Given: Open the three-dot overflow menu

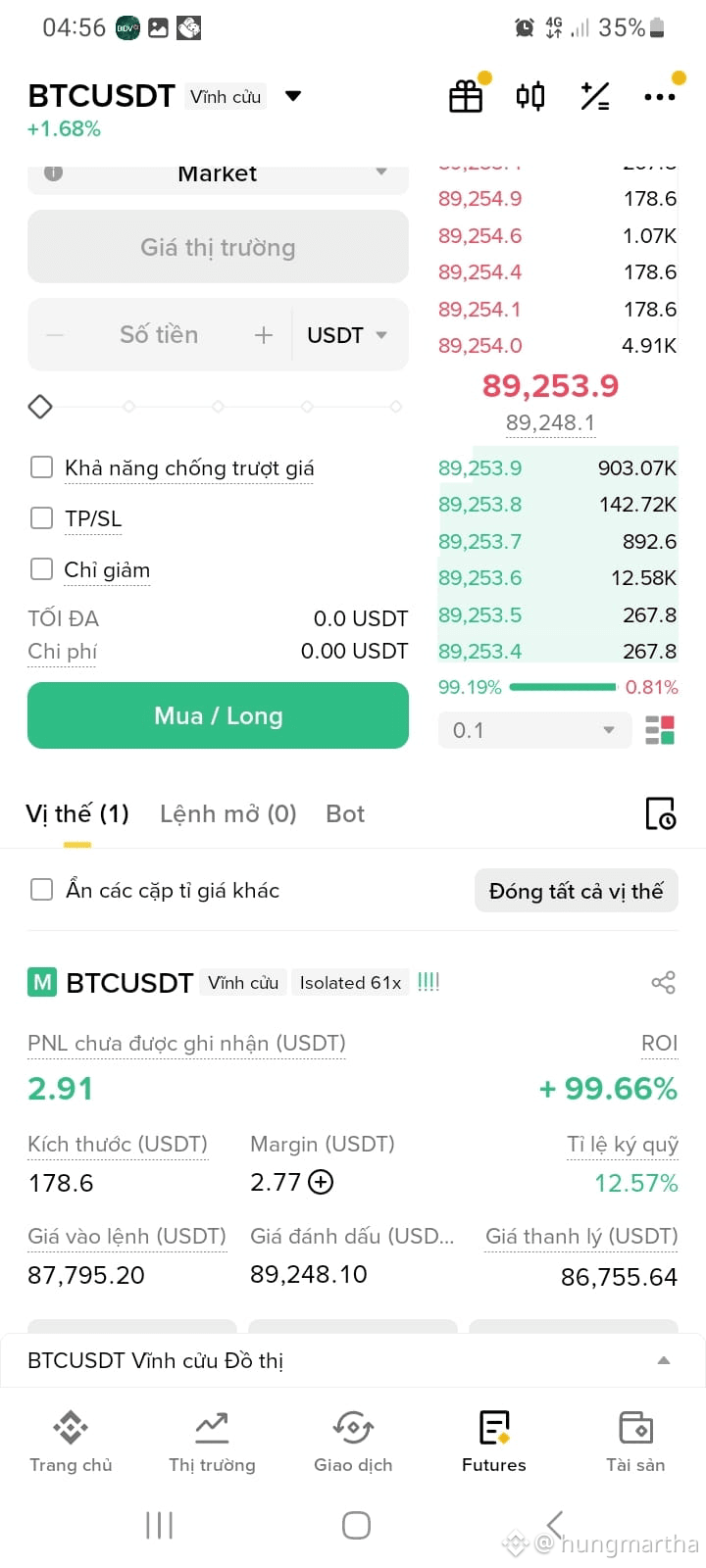Looking at the screenshot, I should pos(660,96).
